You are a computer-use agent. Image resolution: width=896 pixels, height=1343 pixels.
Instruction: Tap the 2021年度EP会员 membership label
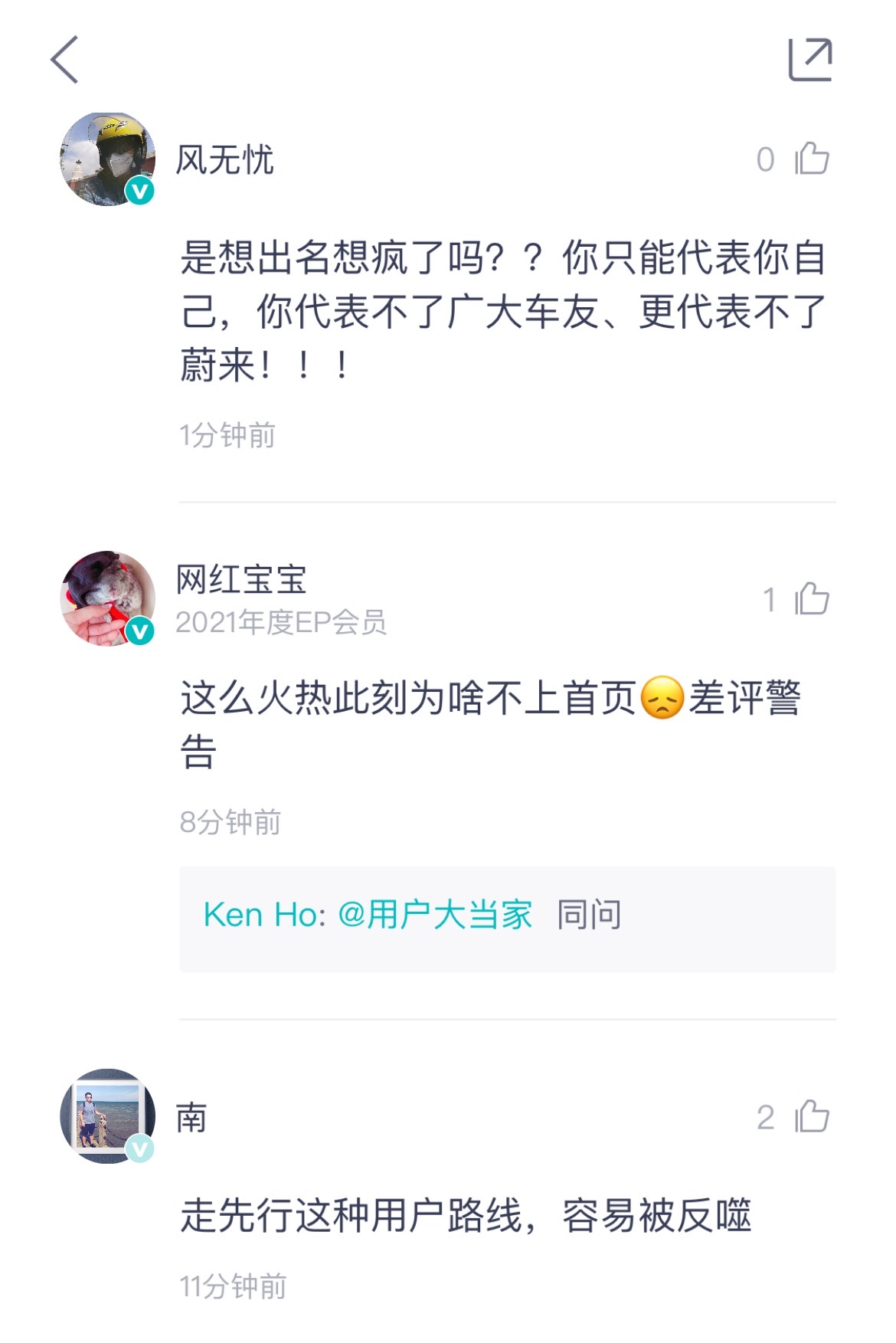283,624
